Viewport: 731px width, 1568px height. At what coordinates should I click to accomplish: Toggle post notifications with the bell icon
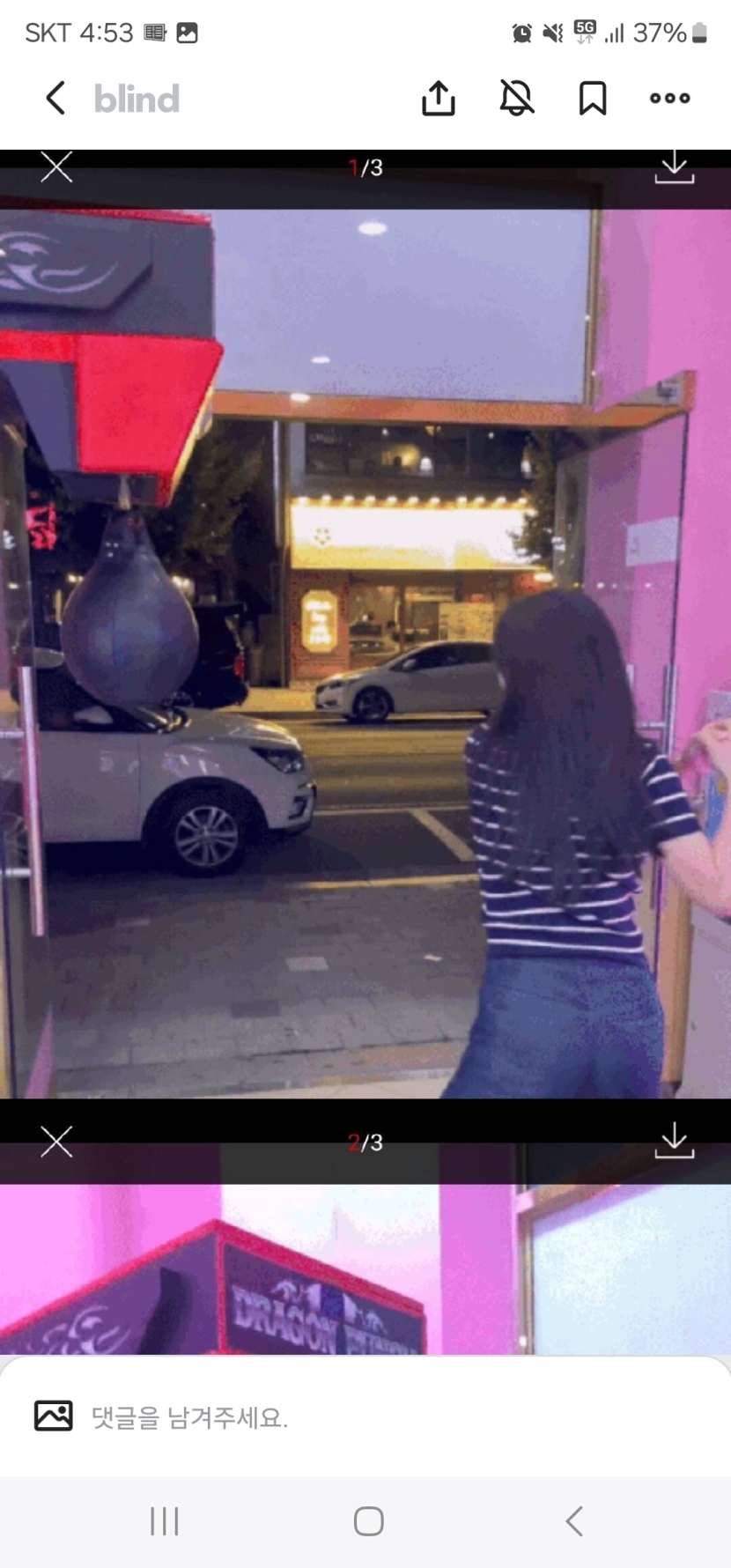(x=517, y=99)
